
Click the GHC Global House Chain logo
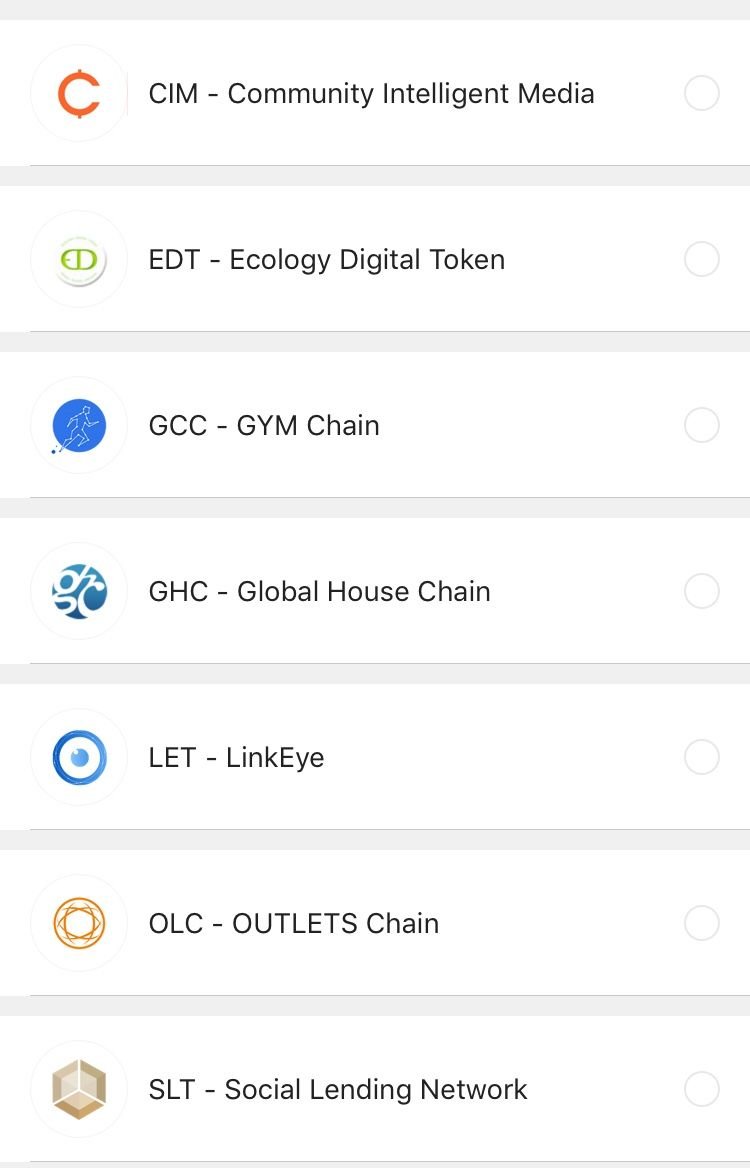pos(79,591)
